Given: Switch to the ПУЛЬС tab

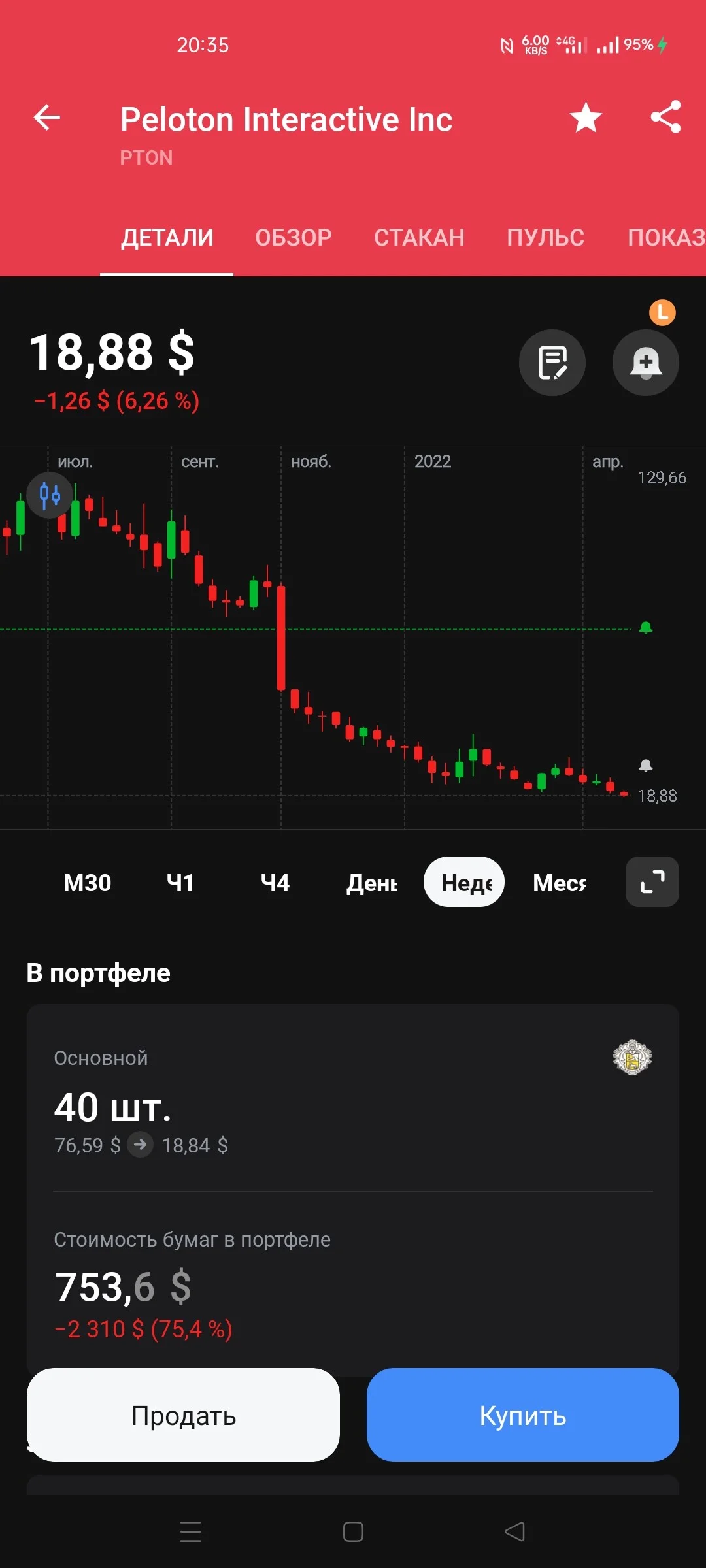Looking at the screenshot, I should tap(546, 238).
